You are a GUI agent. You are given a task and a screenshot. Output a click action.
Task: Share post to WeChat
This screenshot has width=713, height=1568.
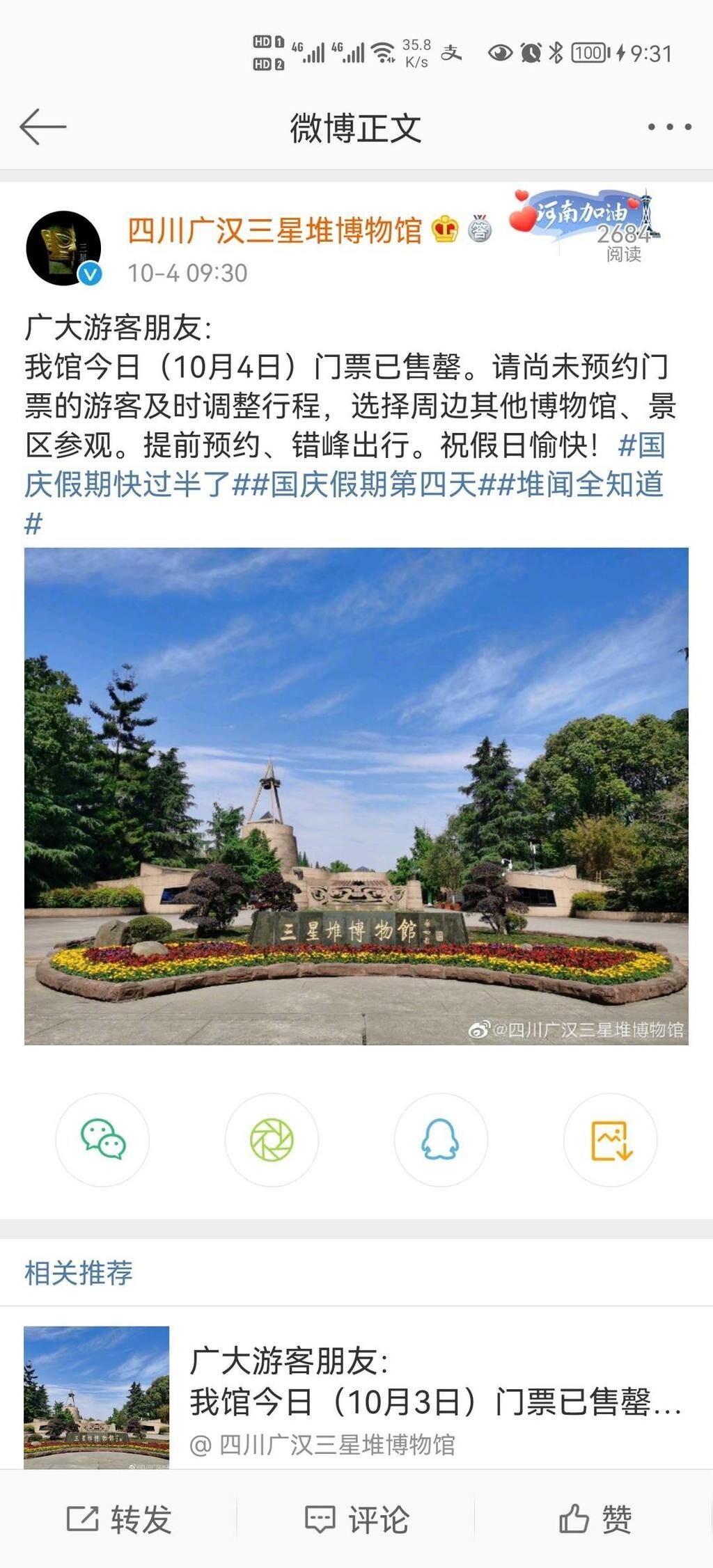coord(103,1139)
